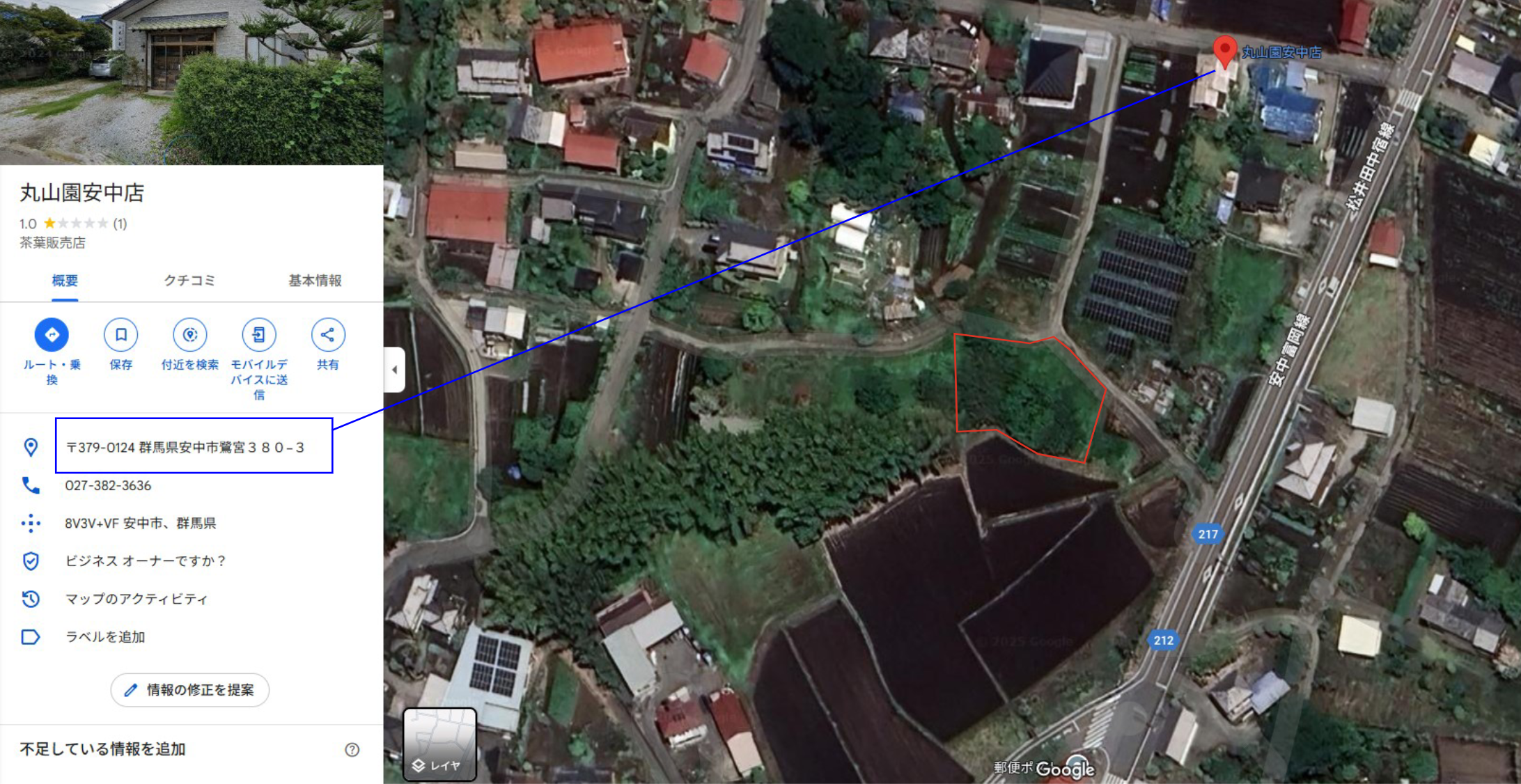The width and height of the screenshot is (1521, 784).
Task: Switch to the 基本情報 tab
Action: pyautogui.click(x=315, y=281)
